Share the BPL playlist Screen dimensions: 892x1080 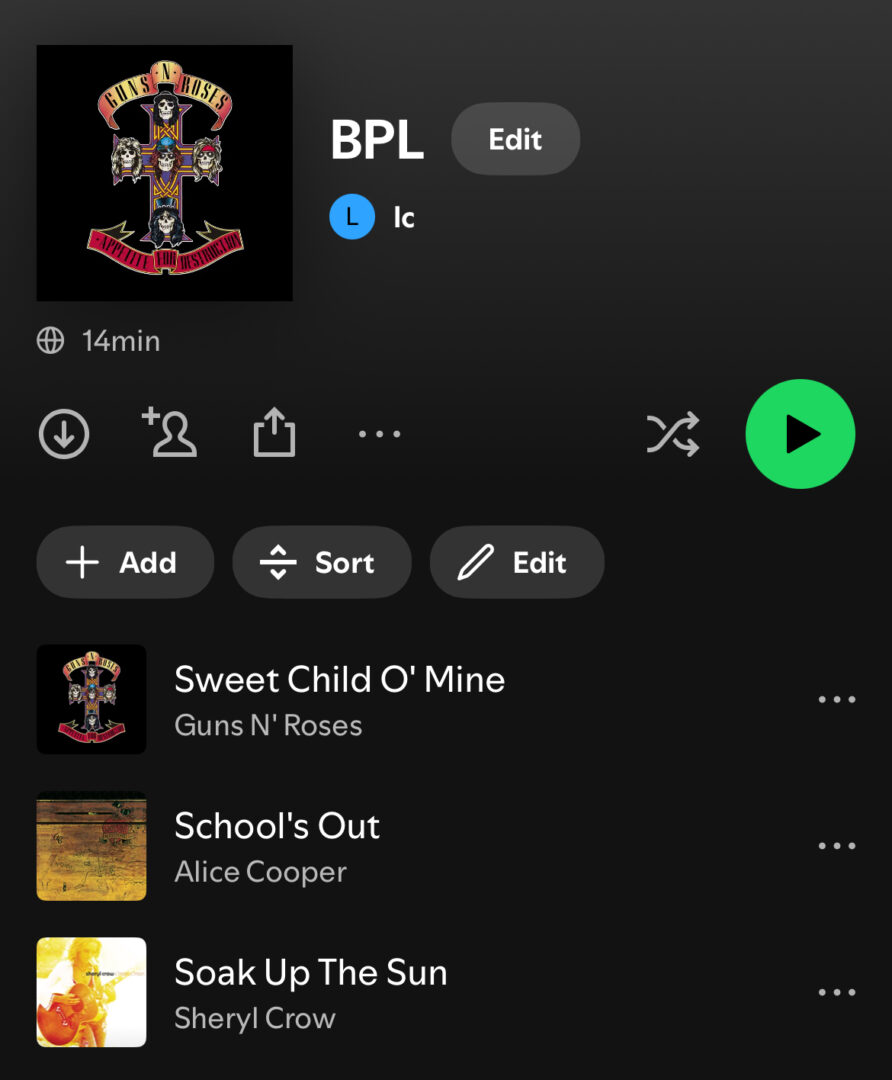[274, 434]
